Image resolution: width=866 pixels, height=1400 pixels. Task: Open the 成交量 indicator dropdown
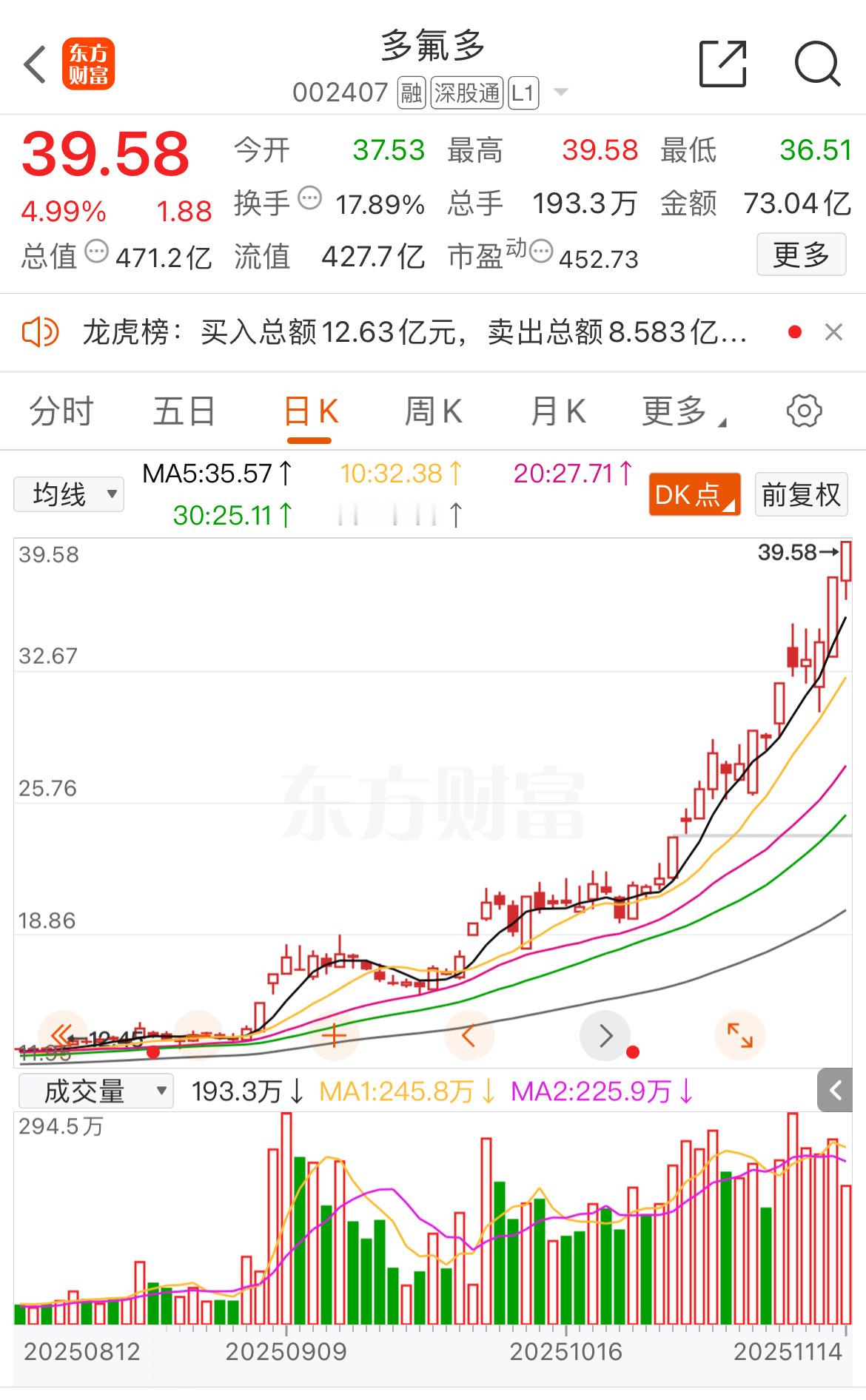96,1089
